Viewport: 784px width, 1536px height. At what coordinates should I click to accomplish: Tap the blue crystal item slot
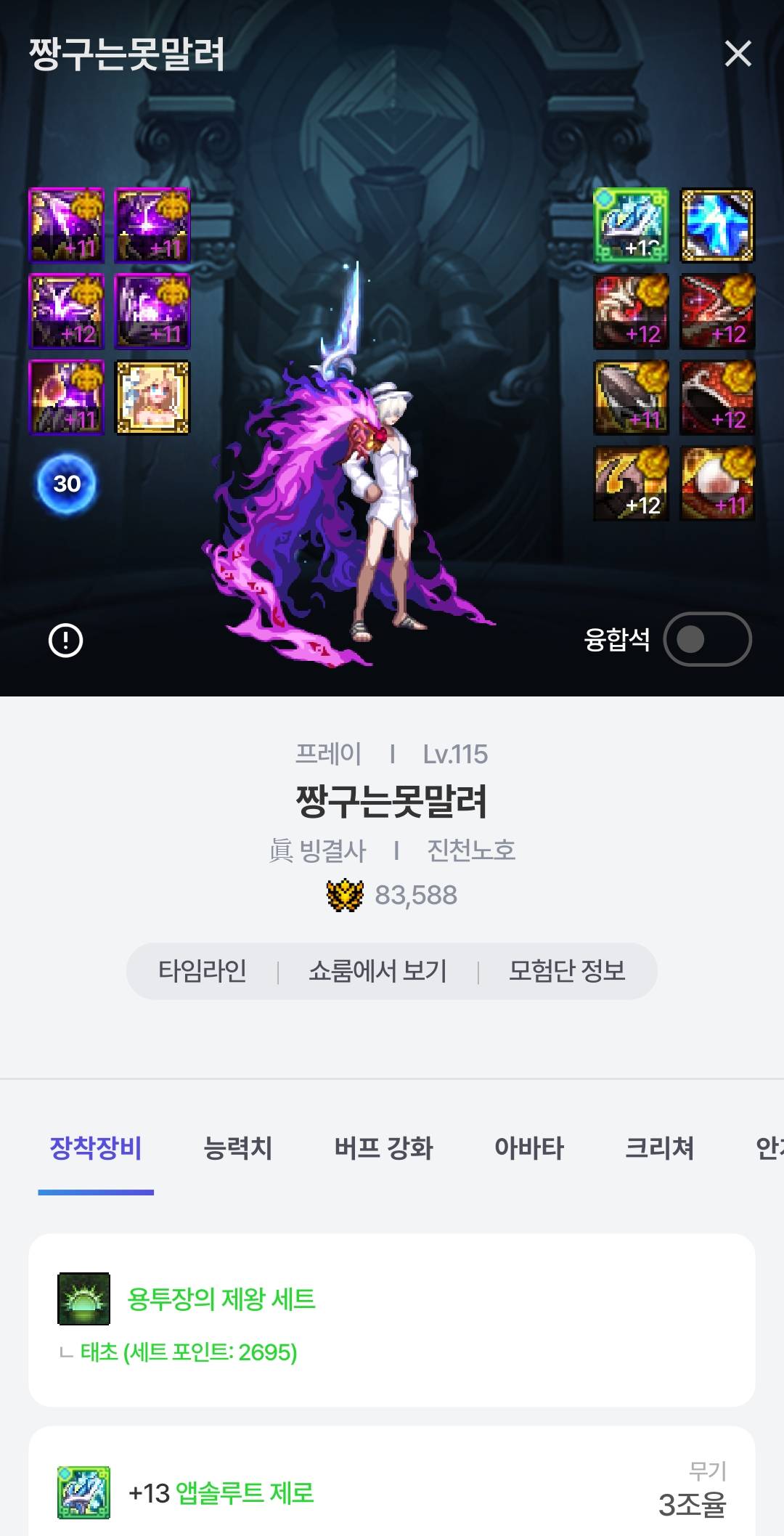click(717, 225)
